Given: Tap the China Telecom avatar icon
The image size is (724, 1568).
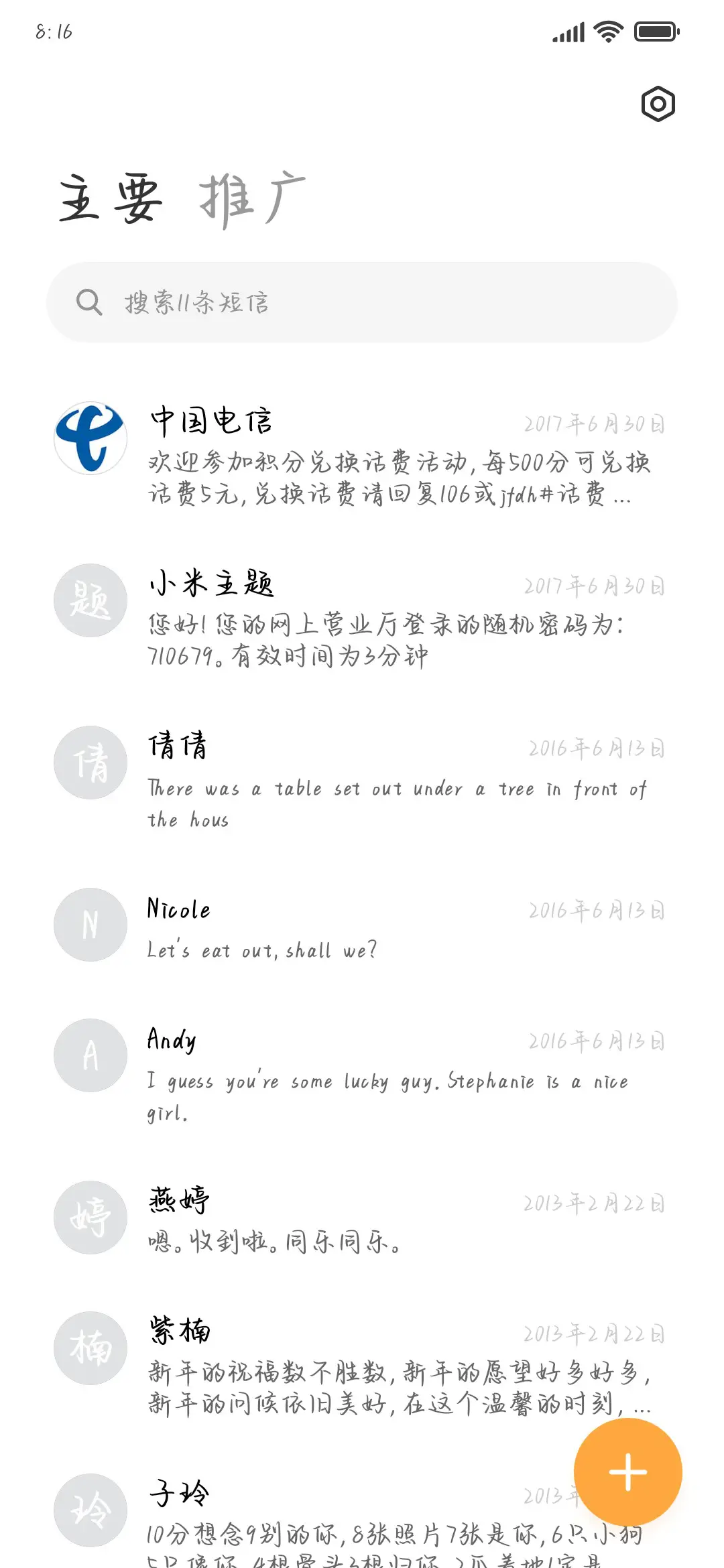Looking at the screenshot, I should tap(90, 438).
